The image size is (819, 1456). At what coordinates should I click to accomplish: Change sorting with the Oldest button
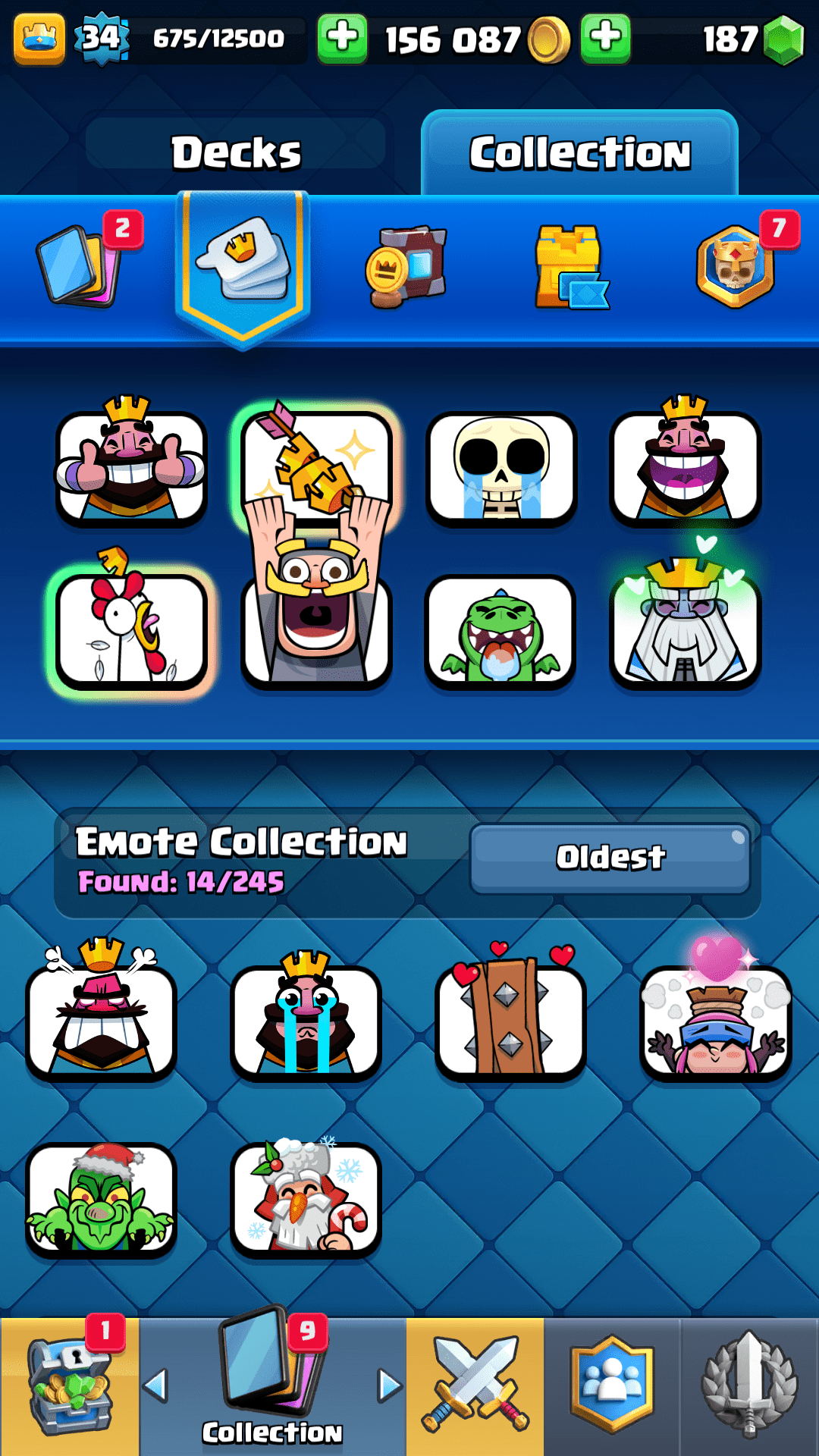[610, 858]
